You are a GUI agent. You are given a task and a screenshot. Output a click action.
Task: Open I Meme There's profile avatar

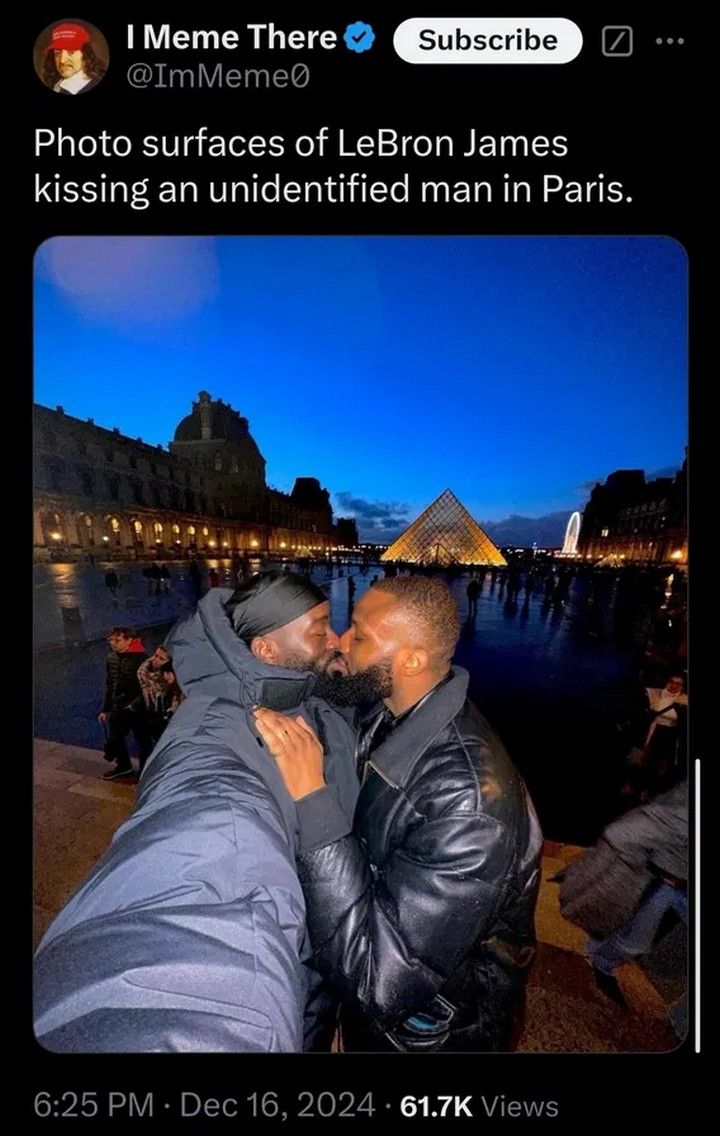point(70,57)
